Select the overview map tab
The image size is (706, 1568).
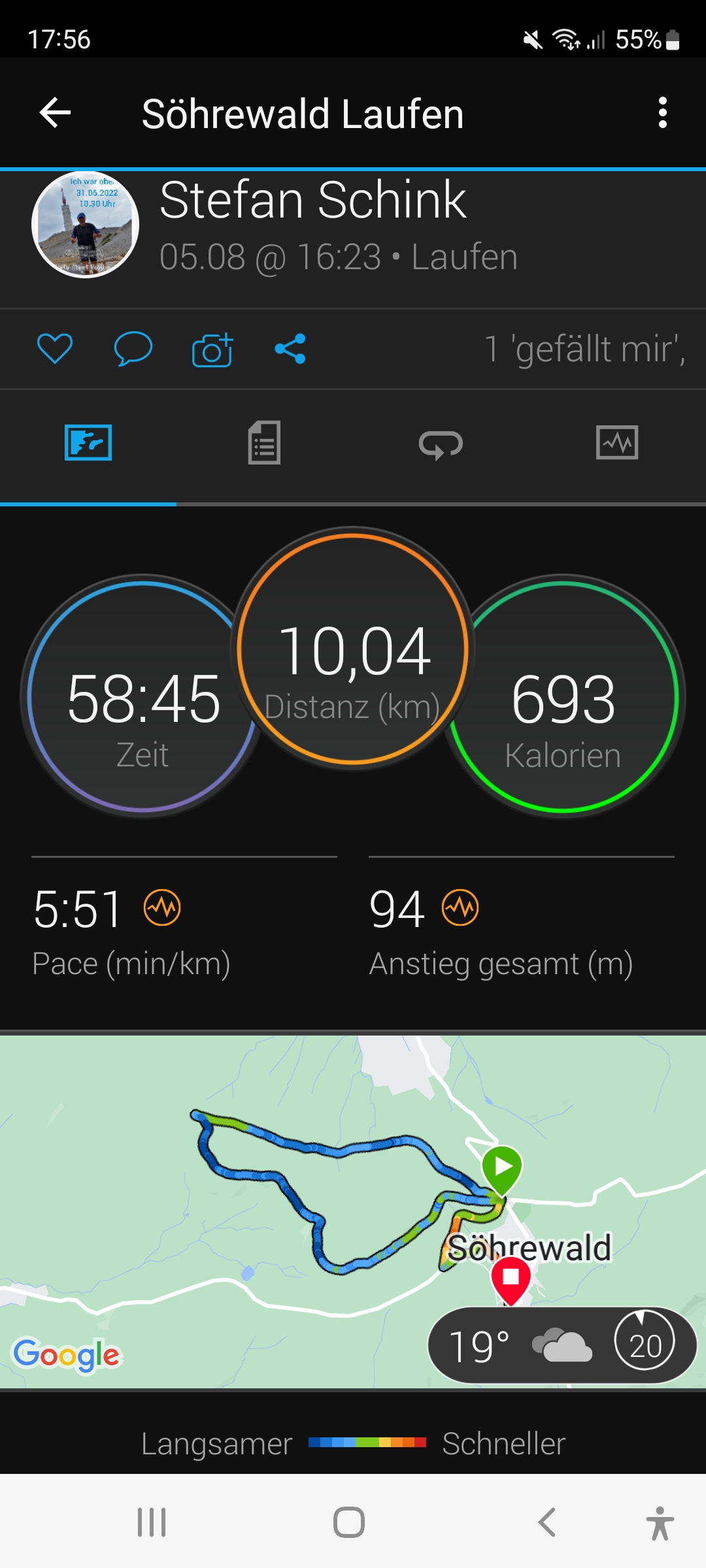88,443
